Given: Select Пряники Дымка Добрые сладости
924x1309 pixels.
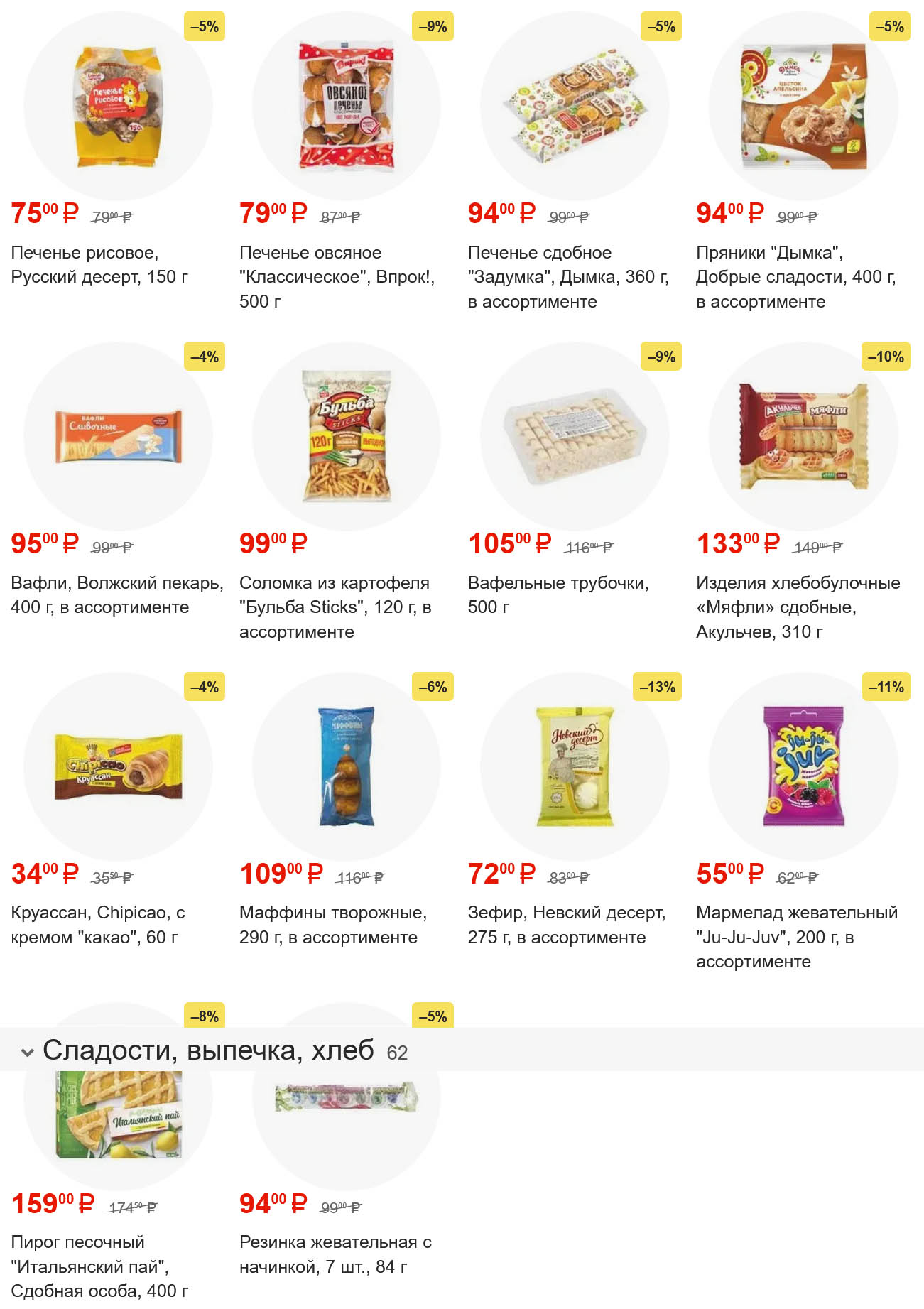Looking at the screenshot, I should pyautogui.click(x=803, y=107).
